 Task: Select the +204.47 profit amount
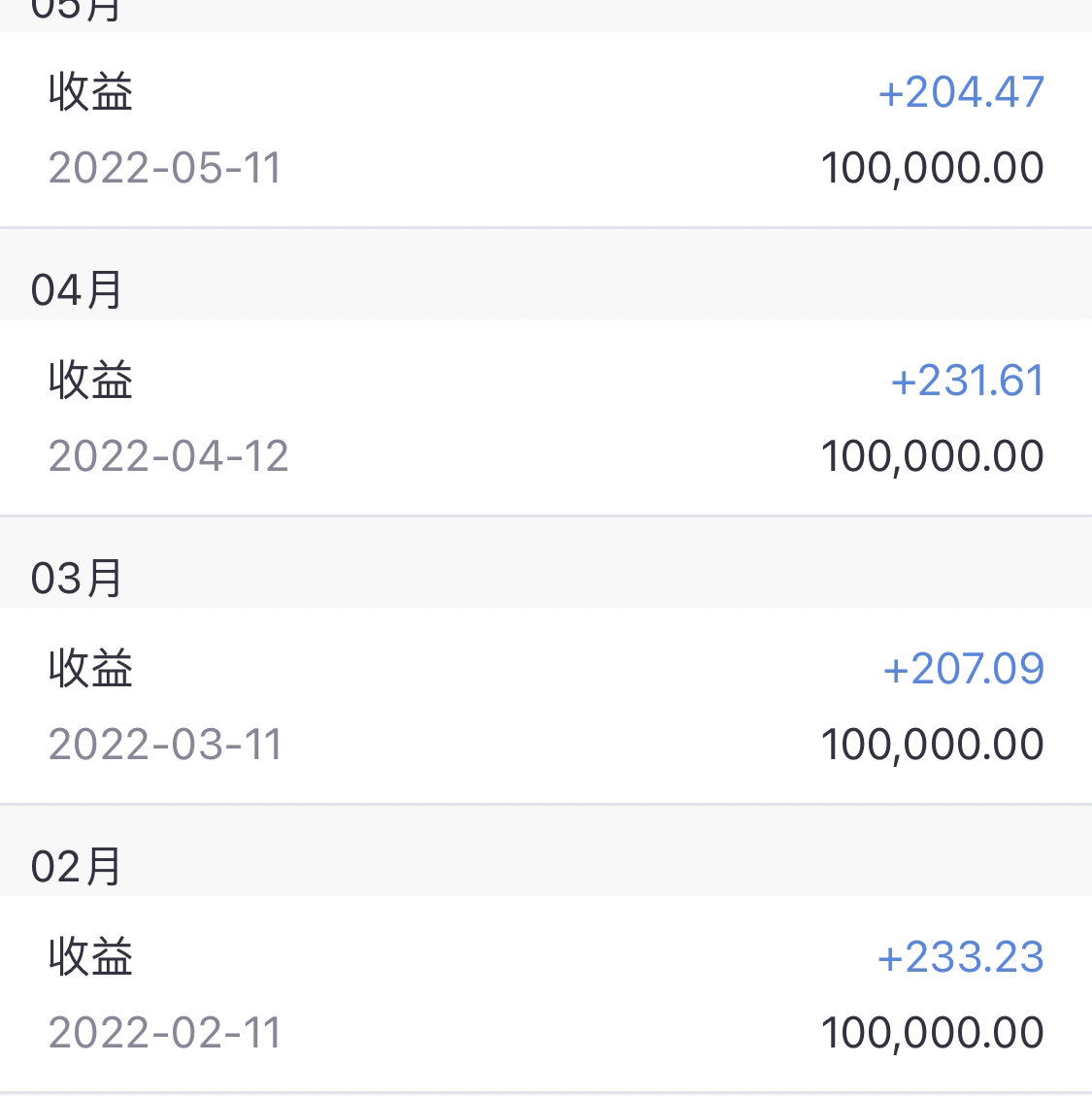pyautogui.click(x=961, y=92)
